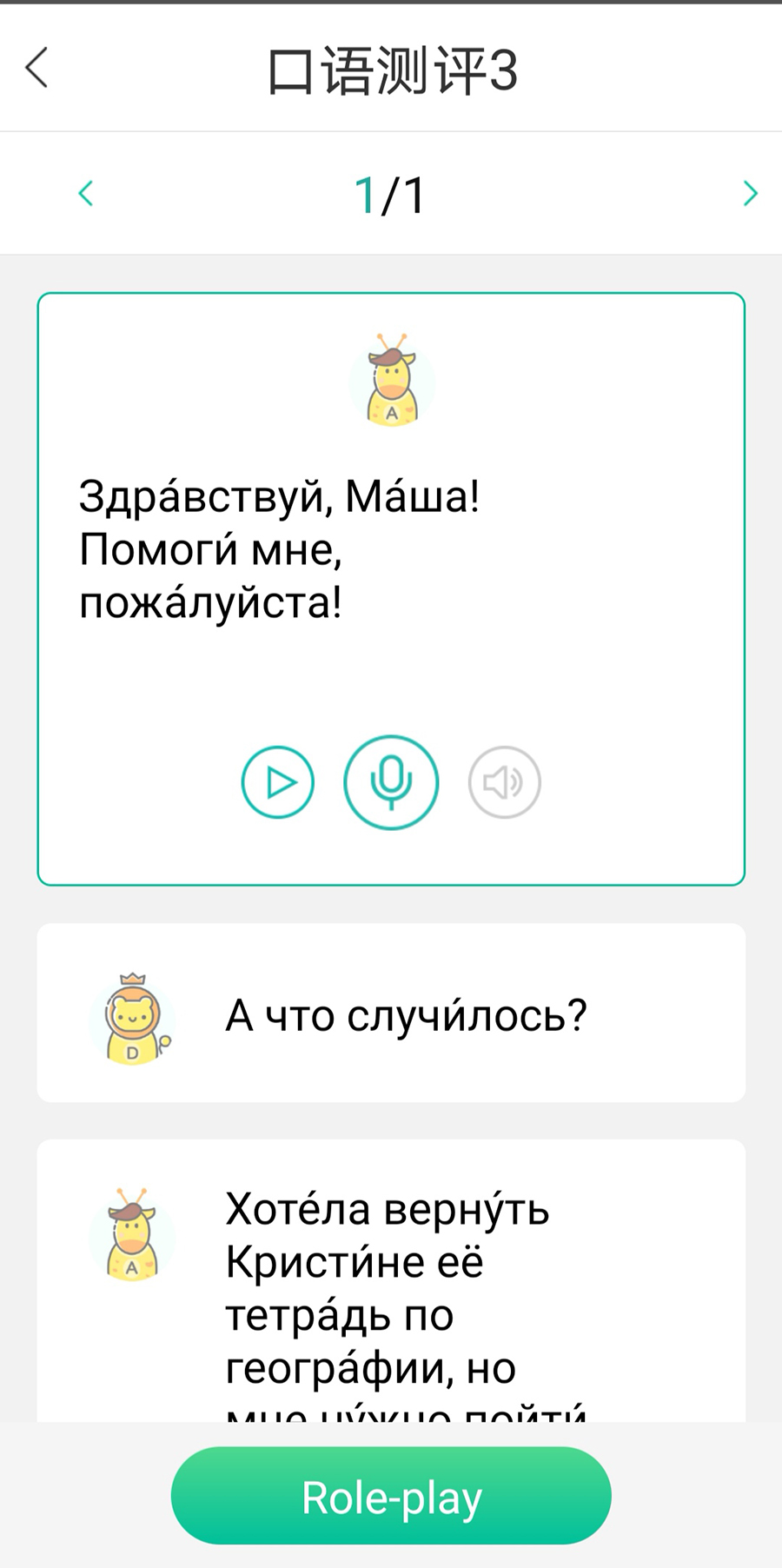
Task: Go to the previous question arrow
Action: (85, 193)
